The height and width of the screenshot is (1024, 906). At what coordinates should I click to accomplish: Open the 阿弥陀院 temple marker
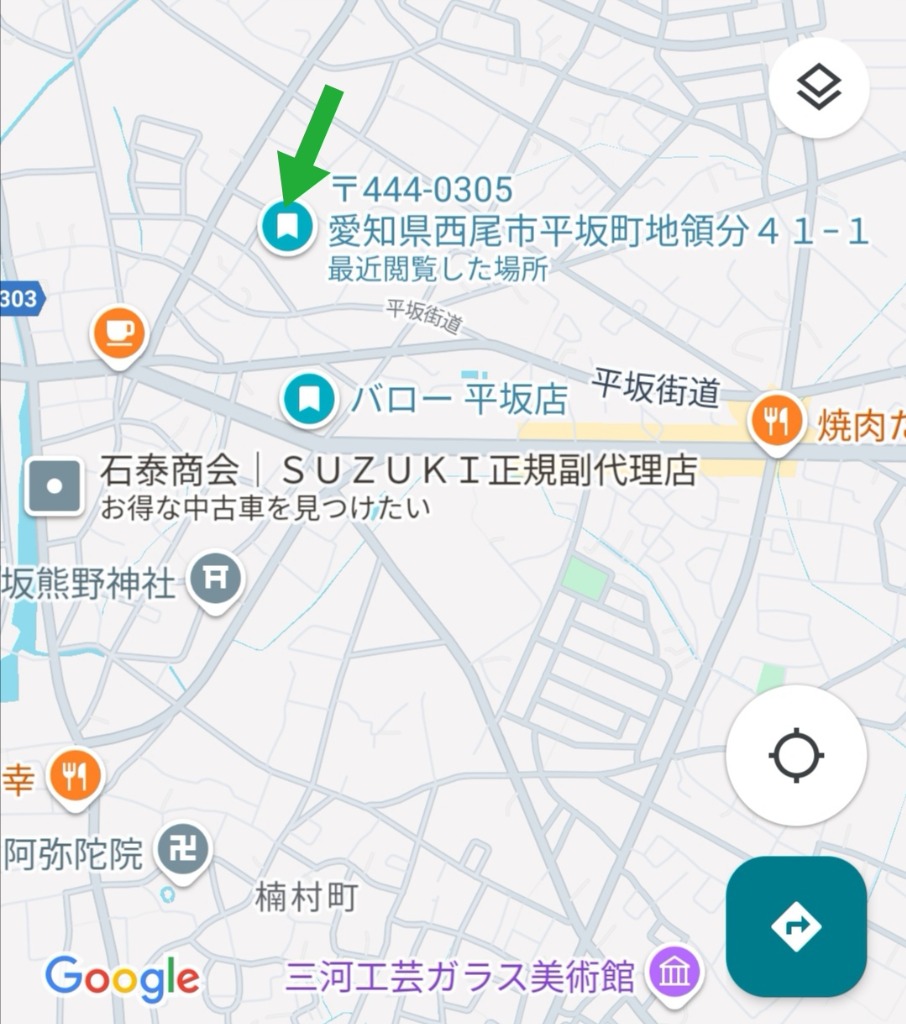(184, 853)
